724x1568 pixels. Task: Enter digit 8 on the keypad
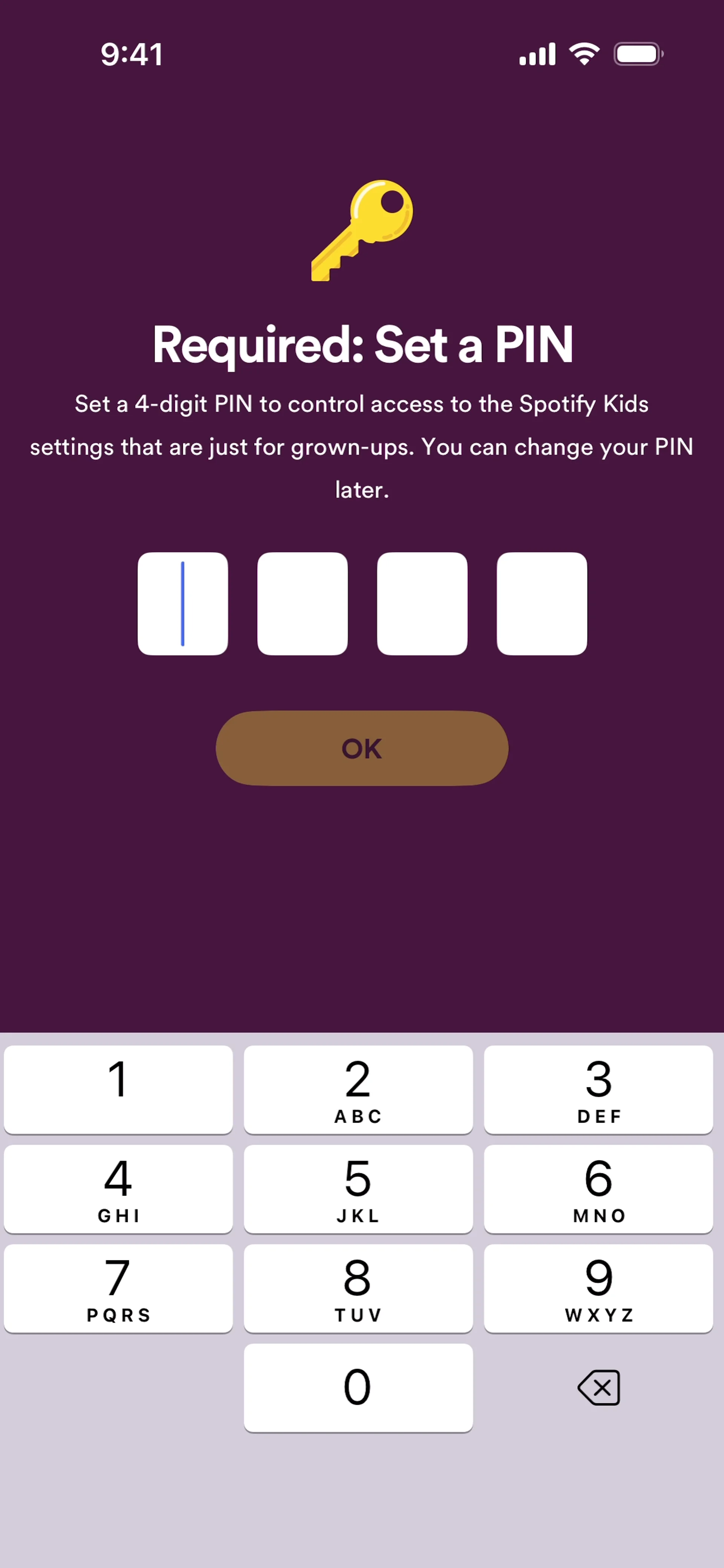coord(358,1288)
